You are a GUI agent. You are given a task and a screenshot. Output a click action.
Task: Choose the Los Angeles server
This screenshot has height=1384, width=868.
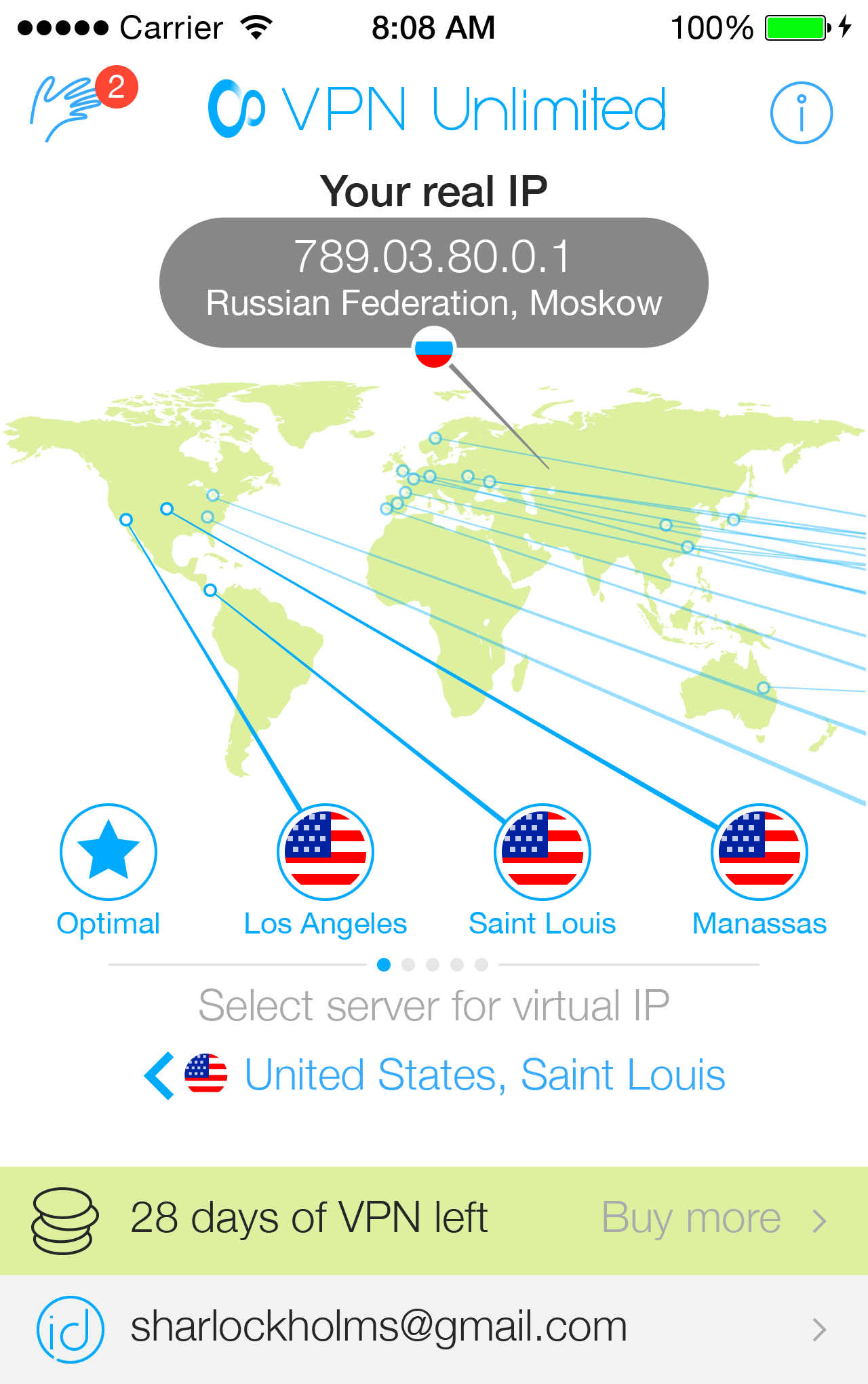click(325, 853)
